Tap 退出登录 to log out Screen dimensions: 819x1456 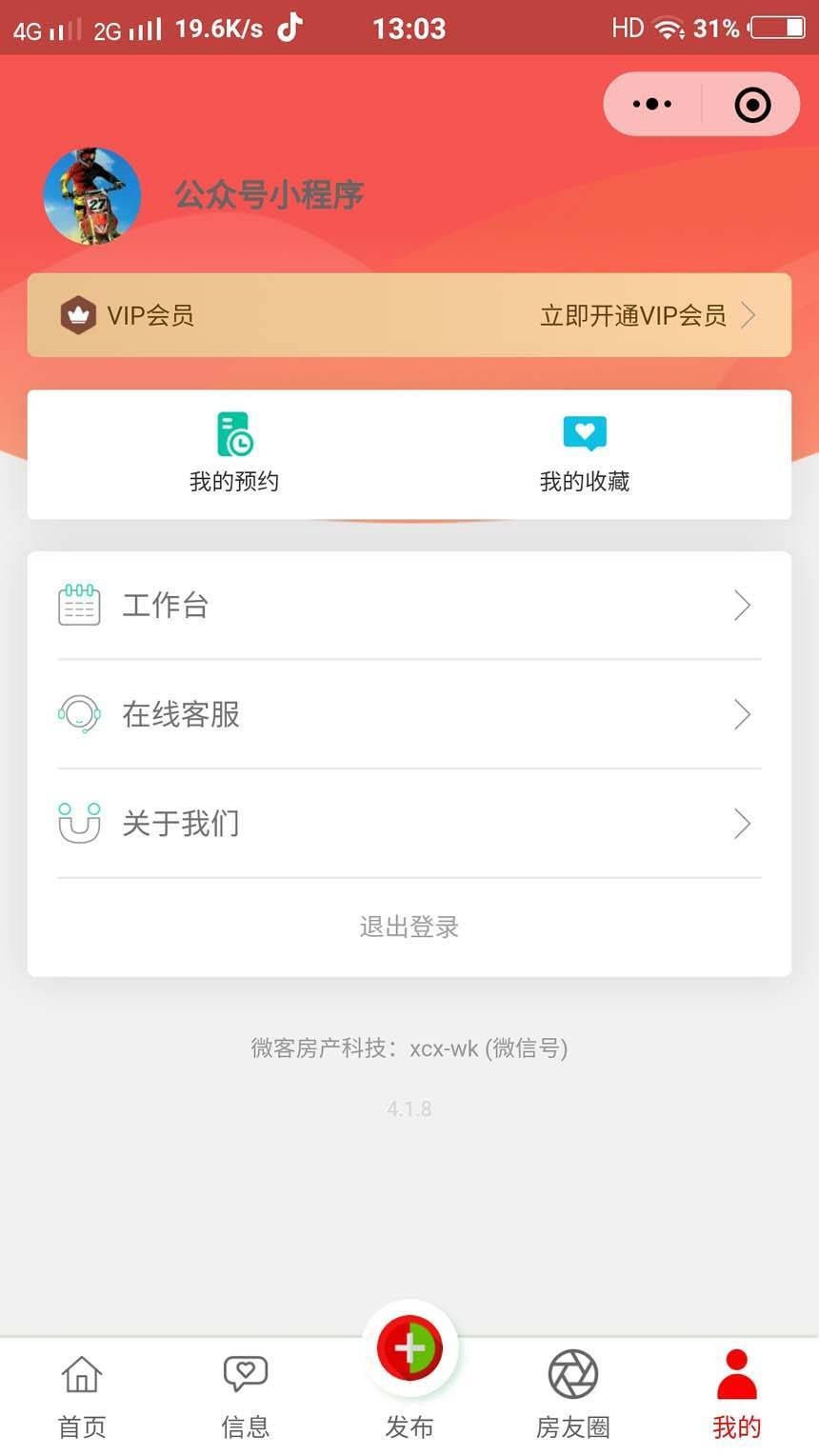409,927
